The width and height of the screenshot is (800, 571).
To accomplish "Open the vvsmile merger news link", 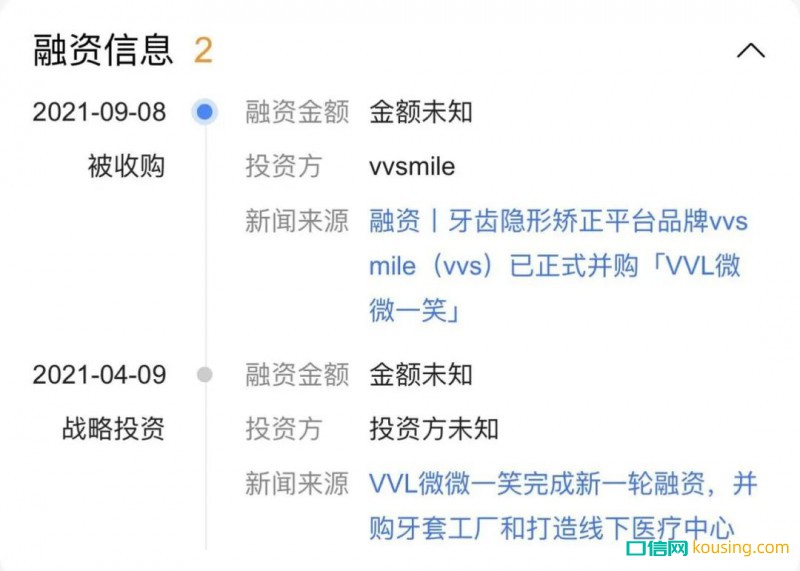I will click(x=557, y=266).
